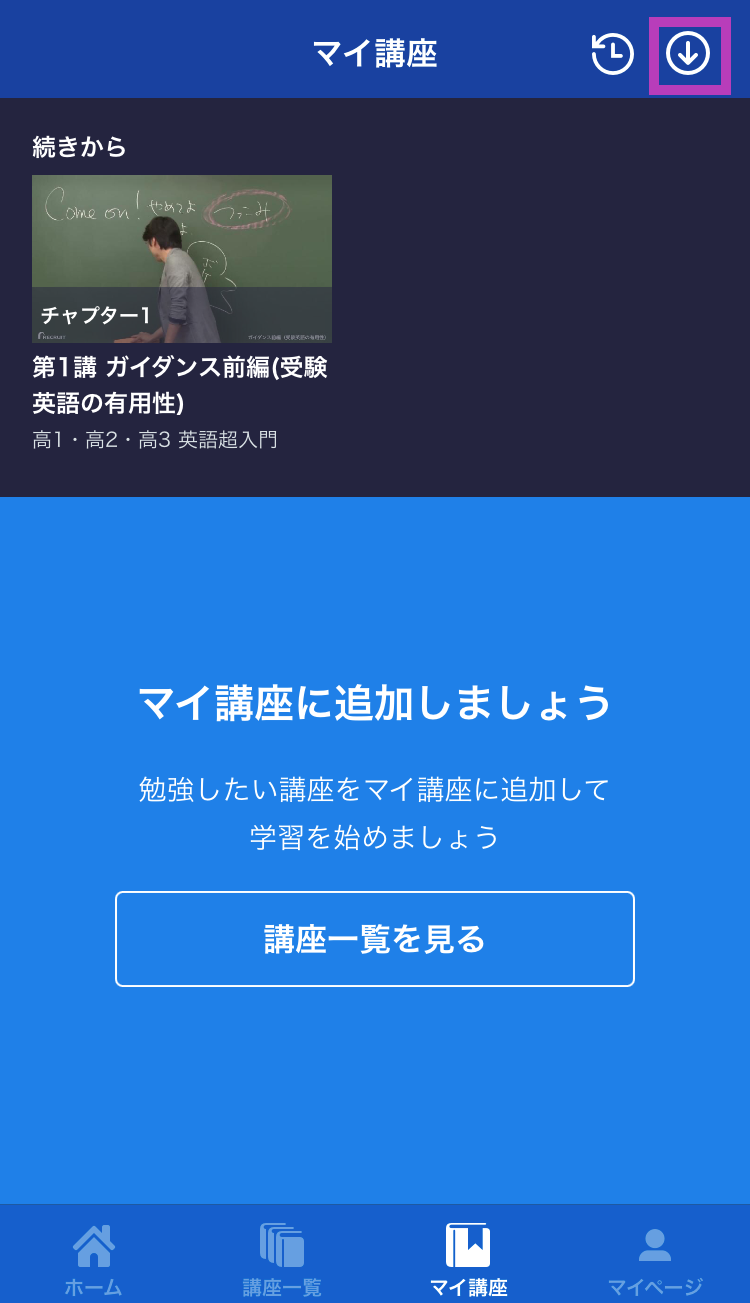Tap the 講座一覧を見る button
This screenshot has height=1303, width=750.
pyautogui.click(x=375, y=939)
